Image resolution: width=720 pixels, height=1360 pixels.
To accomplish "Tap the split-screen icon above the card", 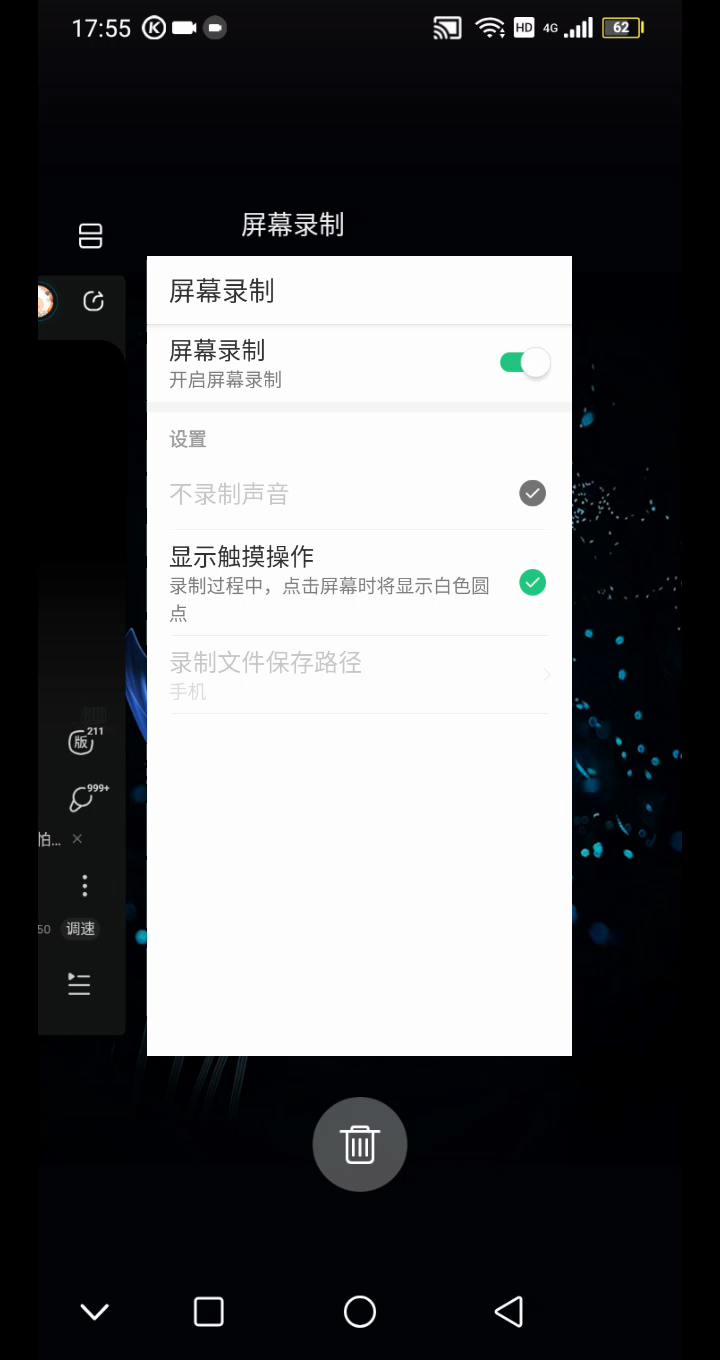I will coord(91,236).
